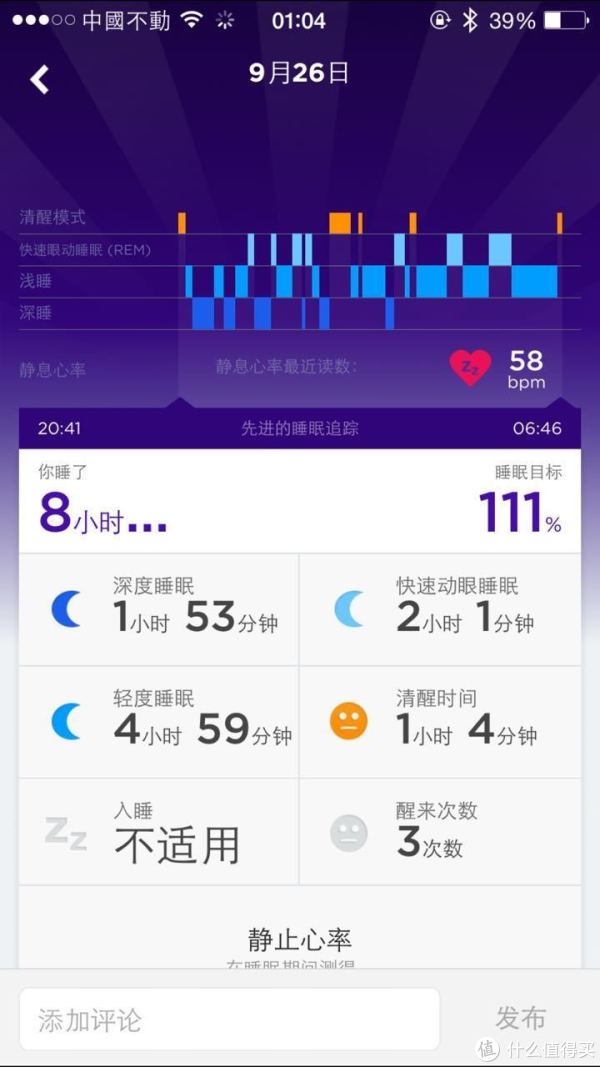
Task: Open the 你睡了 8小时 sleep summary
Action: pyautogui.click(x=300, y=501)
